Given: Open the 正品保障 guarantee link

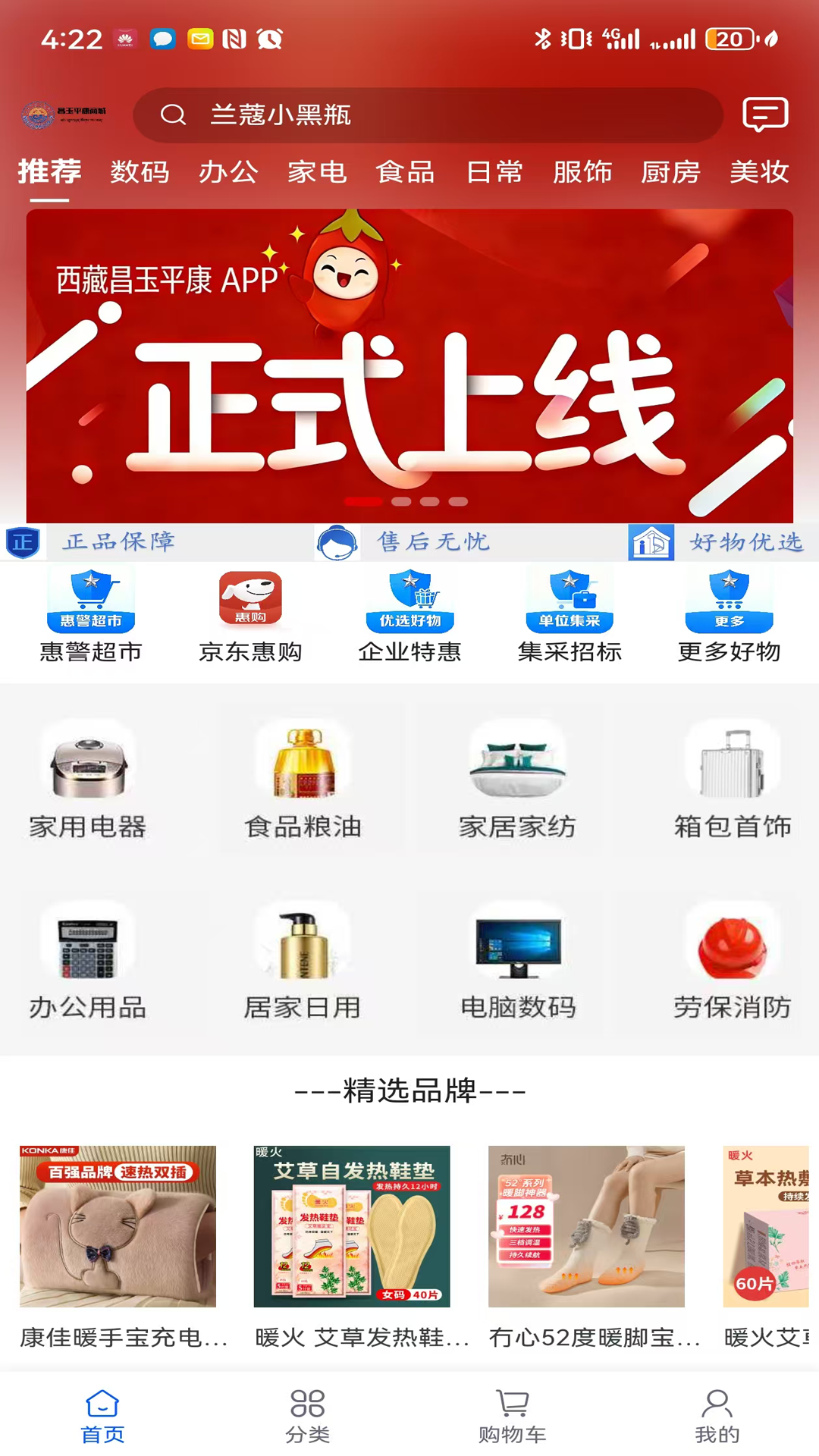Looking at the screenshot, I should pos(121,541).
